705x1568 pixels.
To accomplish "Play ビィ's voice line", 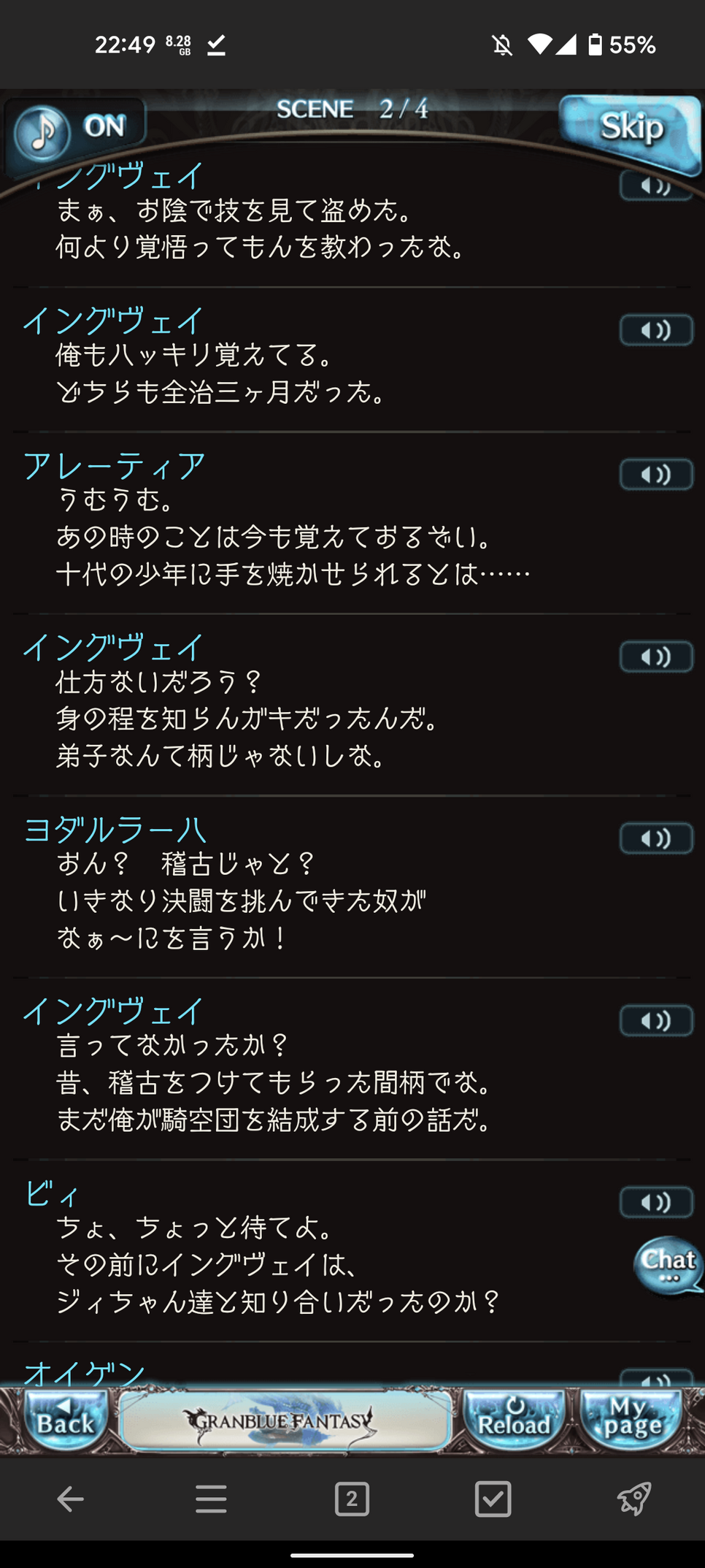I will 655,1202.
